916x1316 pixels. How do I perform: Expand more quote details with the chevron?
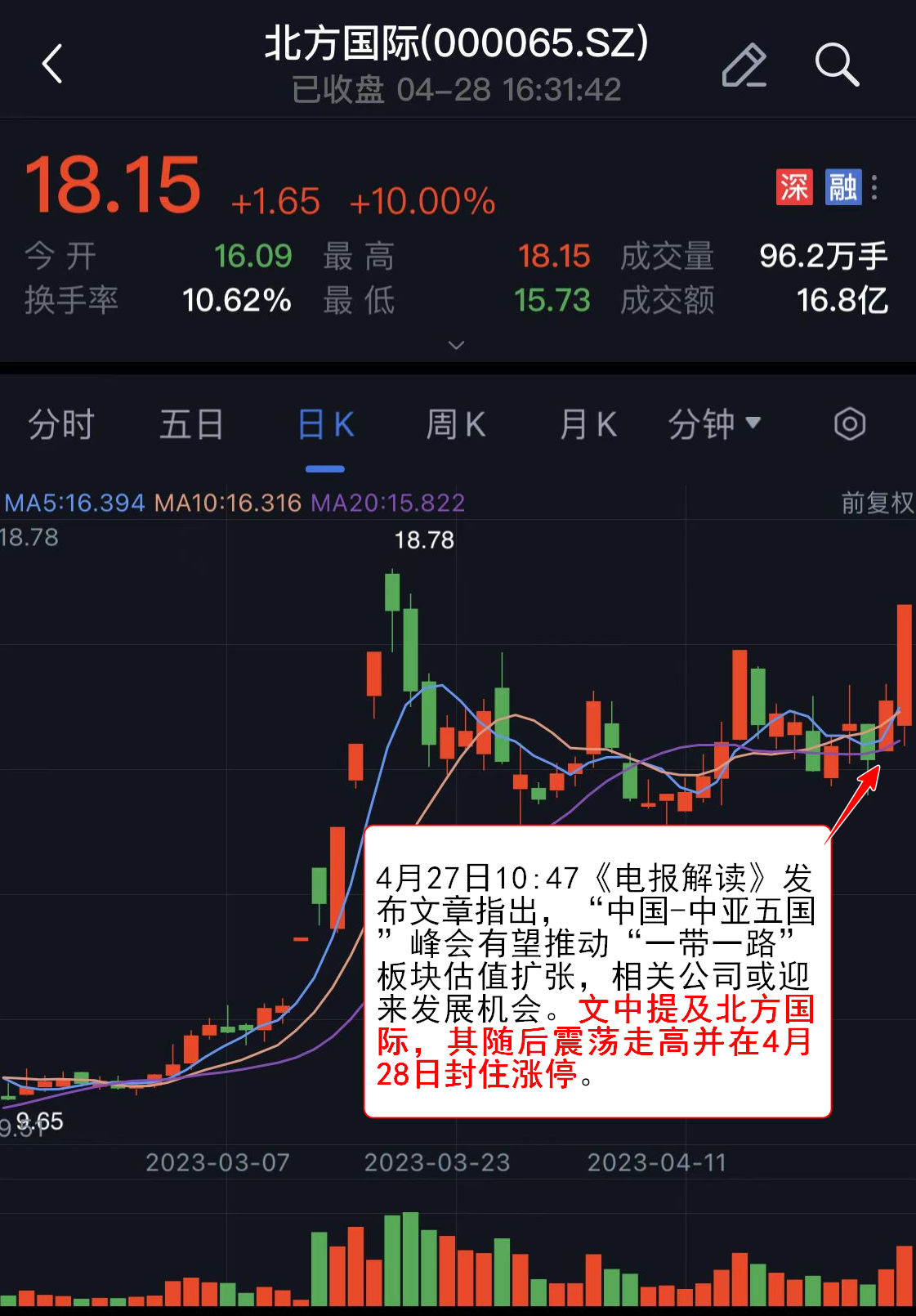click(457, 345)
